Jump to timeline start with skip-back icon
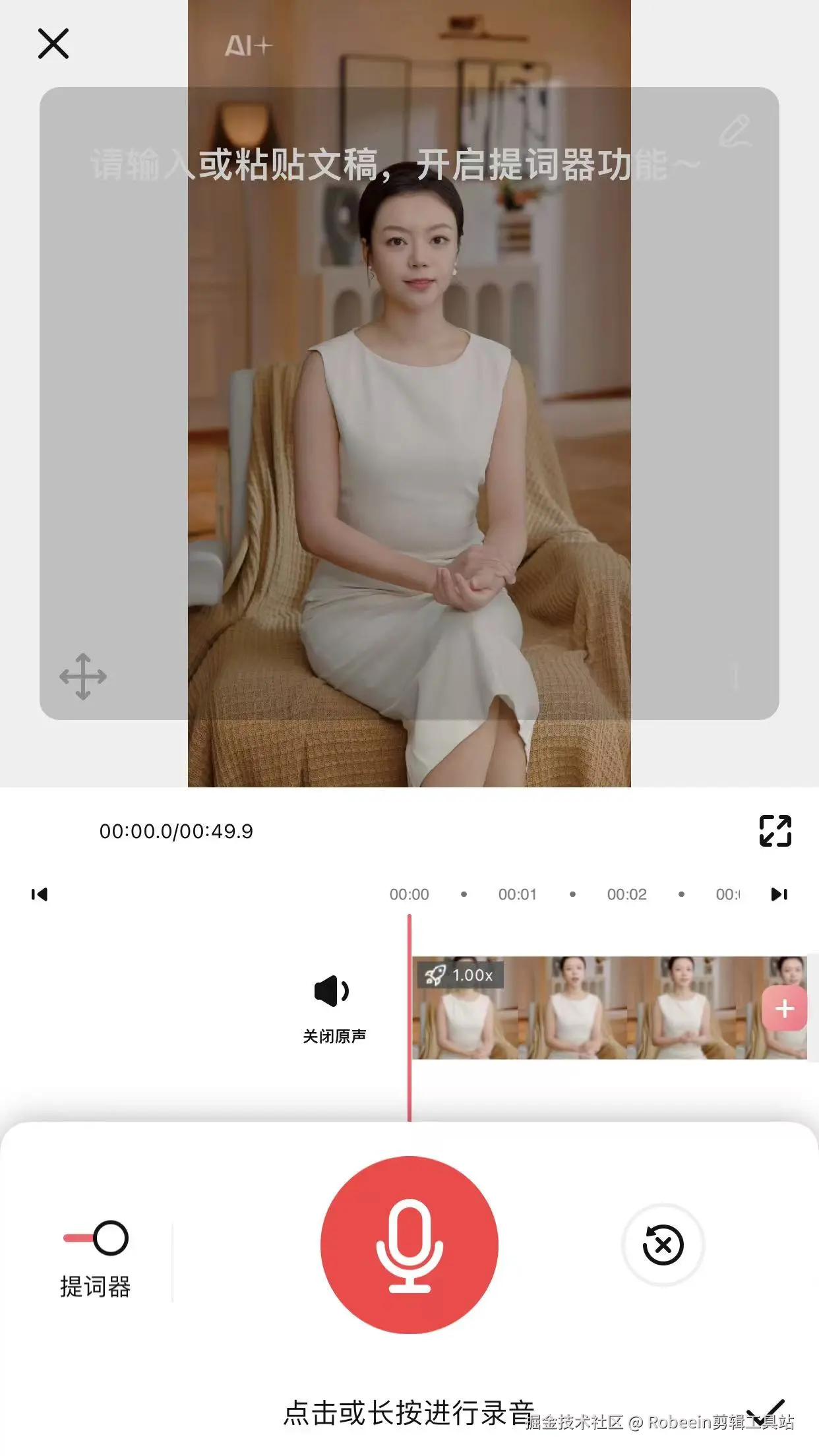Viewport: 819px width, 1456px height. point(41,894)
